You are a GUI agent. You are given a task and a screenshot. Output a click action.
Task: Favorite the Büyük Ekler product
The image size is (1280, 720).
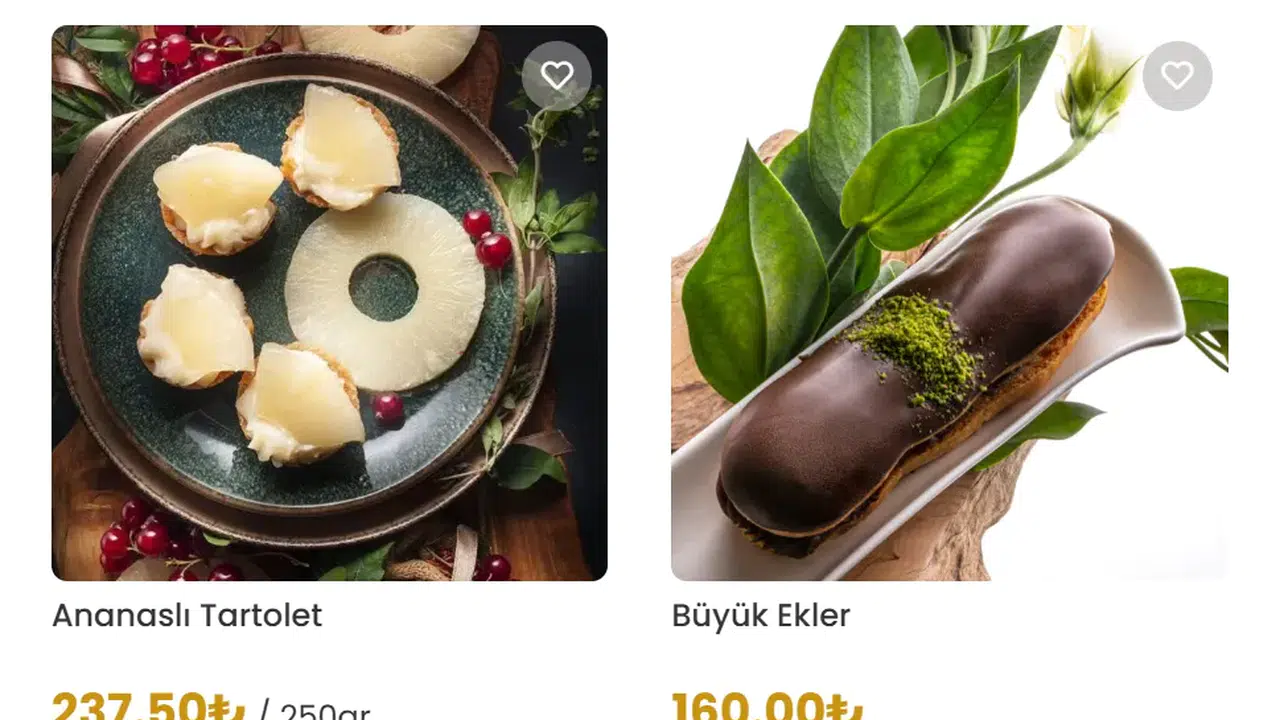pos(1177,76)
